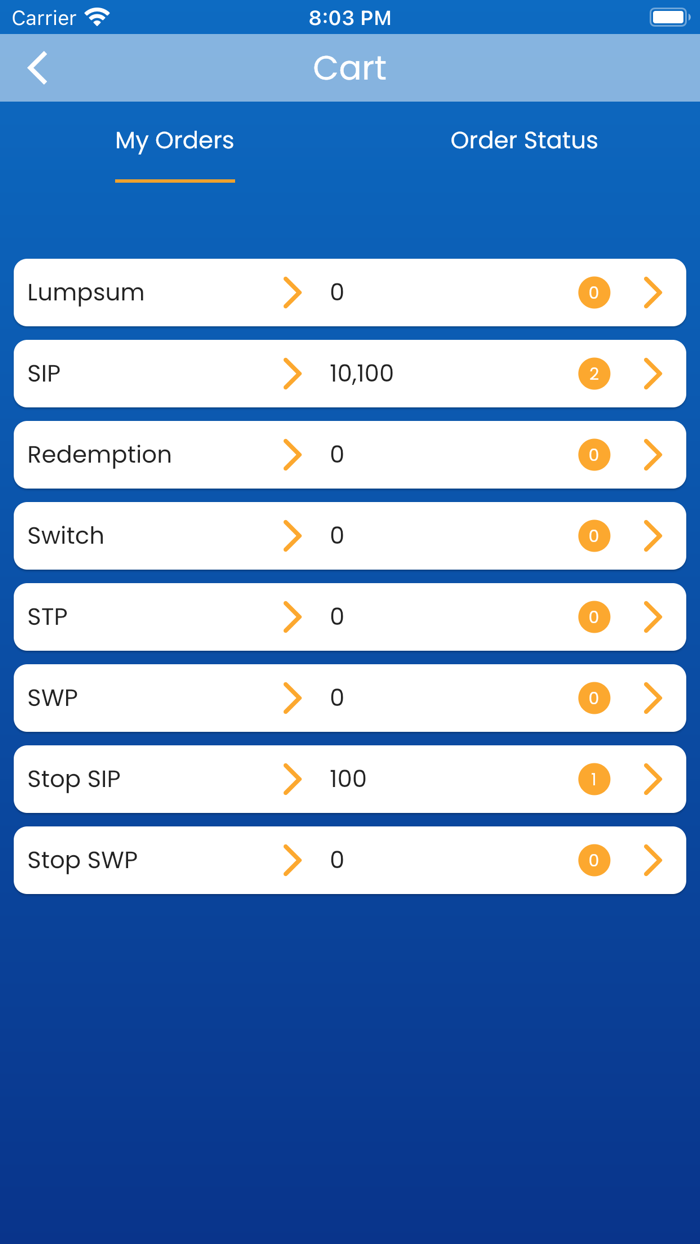Open the Lumpsum orders row
700x1244 pixels.
tap(350, 293)
